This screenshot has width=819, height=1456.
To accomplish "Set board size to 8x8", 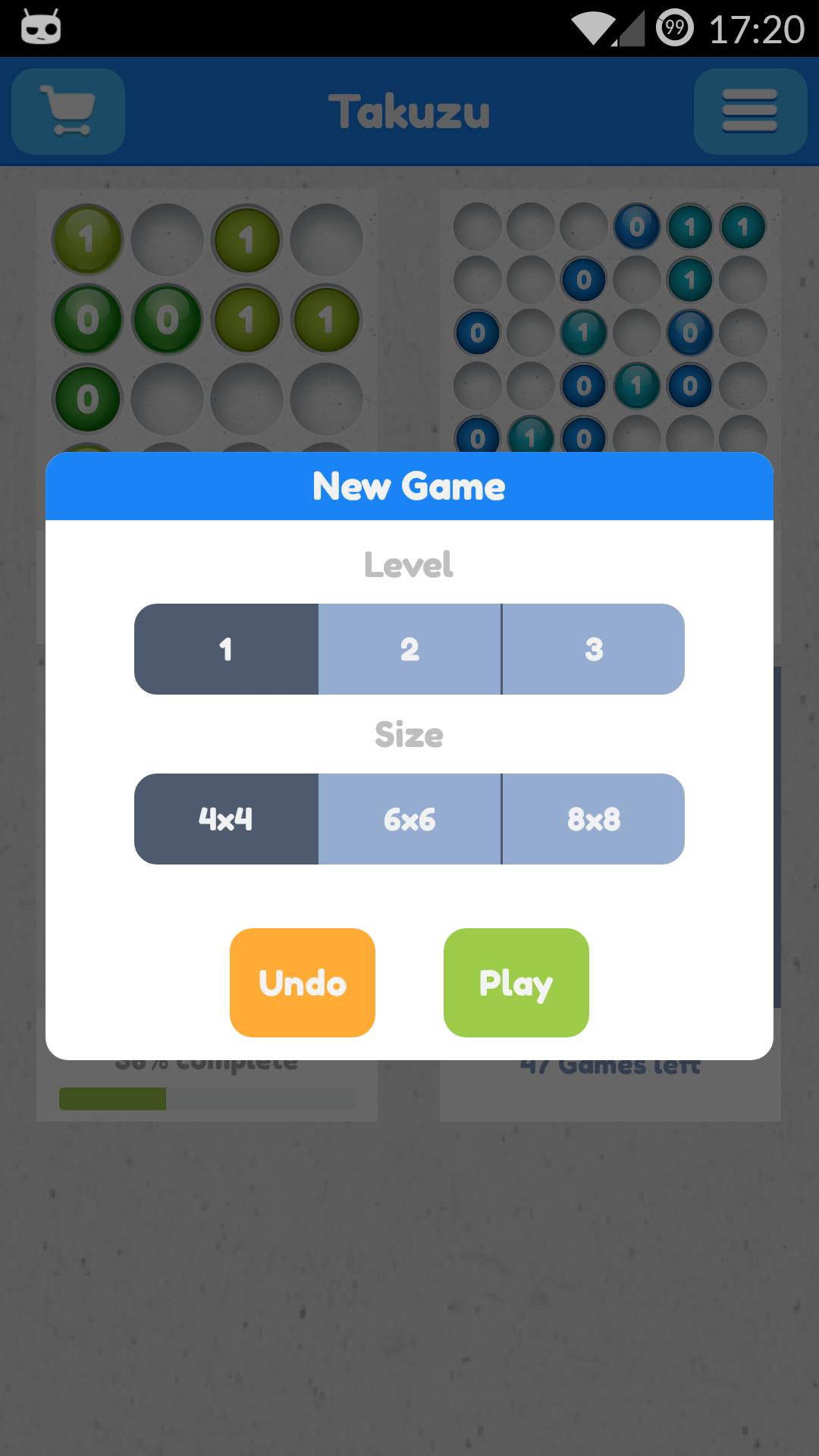I will (593, 819).
